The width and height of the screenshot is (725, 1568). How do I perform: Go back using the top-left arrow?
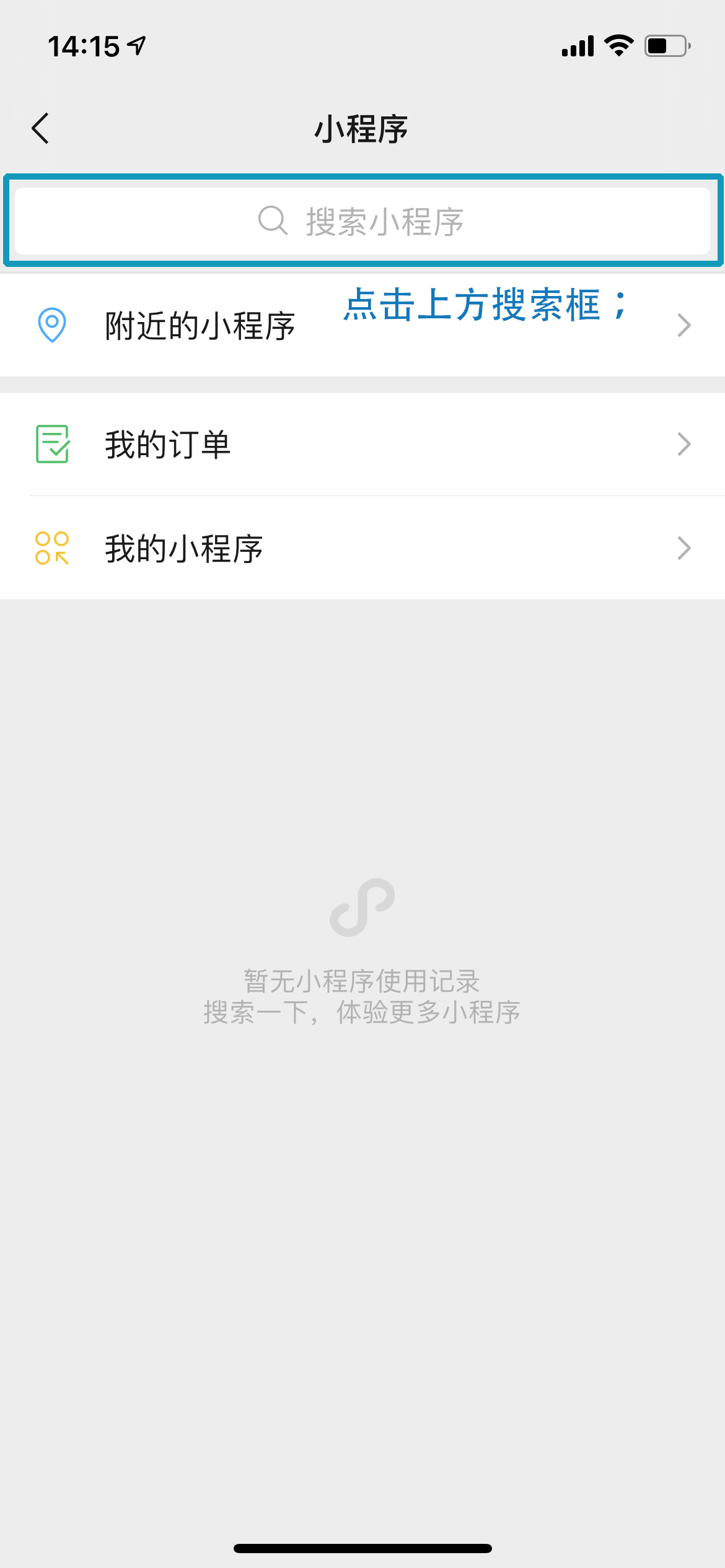click(40, 129)
